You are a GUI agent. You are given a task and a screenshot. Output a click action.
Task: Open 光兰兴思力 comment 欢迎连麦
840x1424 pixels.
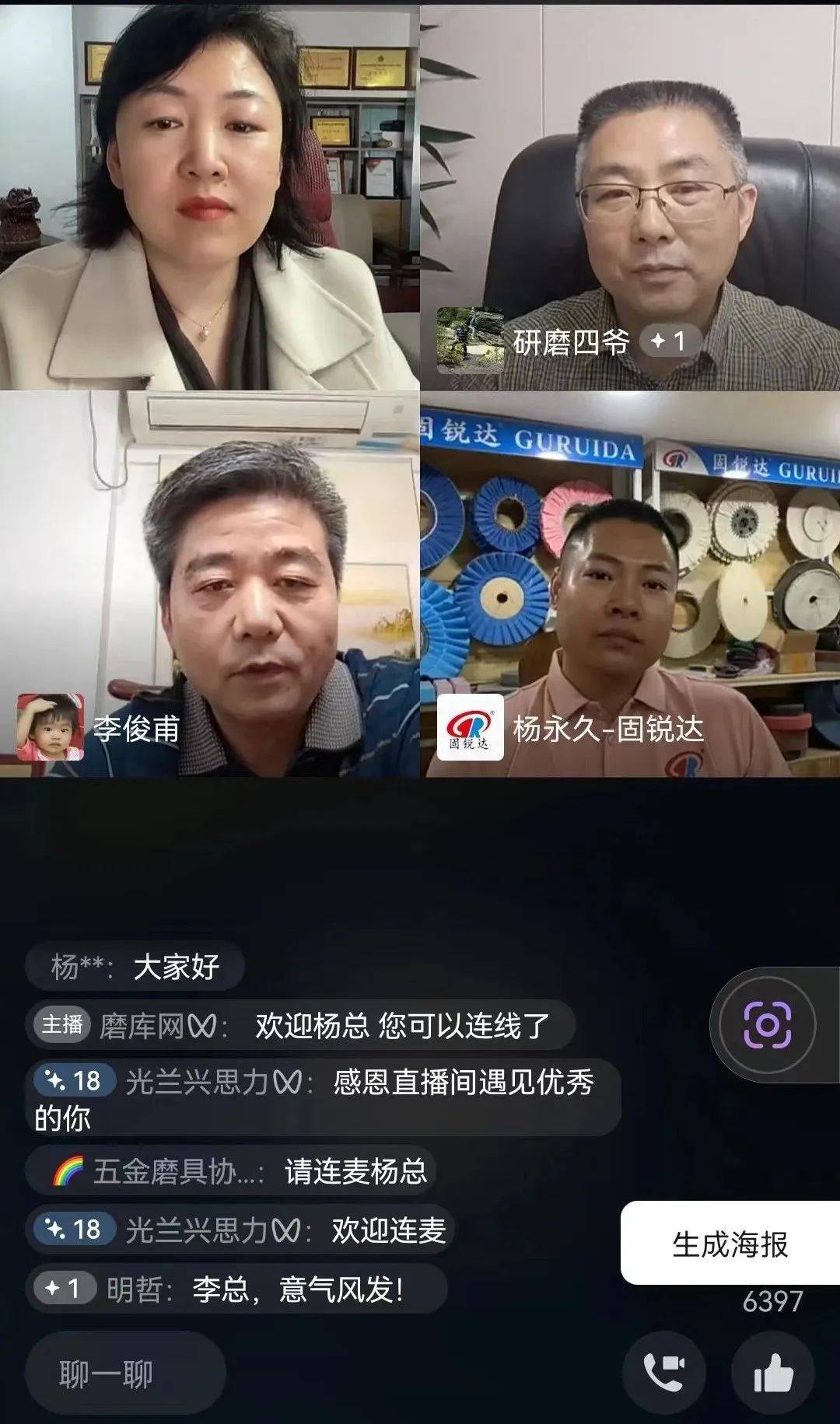(240, 1230)
